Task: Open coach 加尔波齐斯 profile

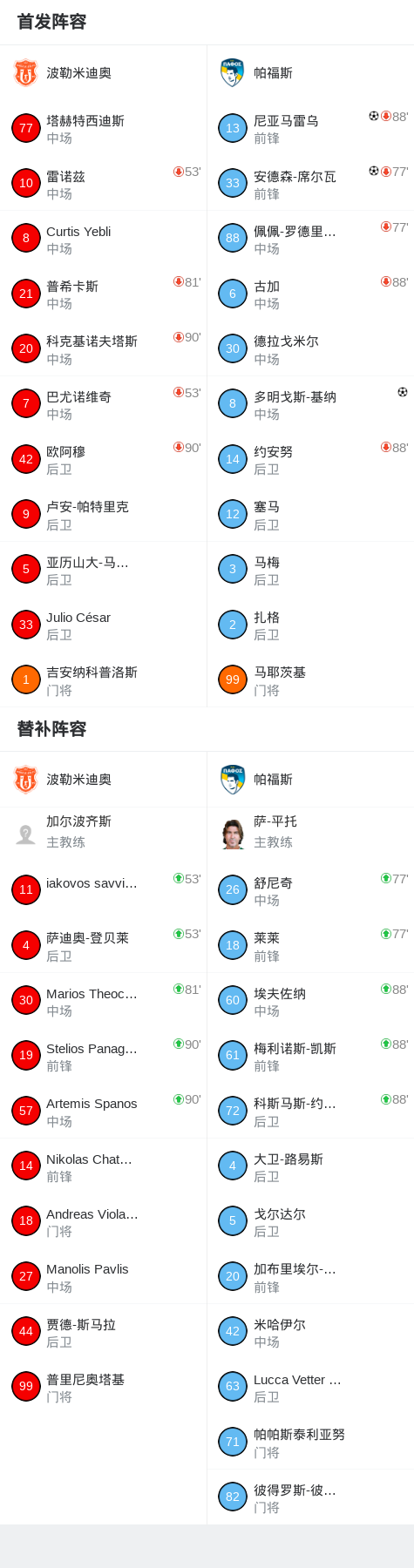Action: pos(103,832)
